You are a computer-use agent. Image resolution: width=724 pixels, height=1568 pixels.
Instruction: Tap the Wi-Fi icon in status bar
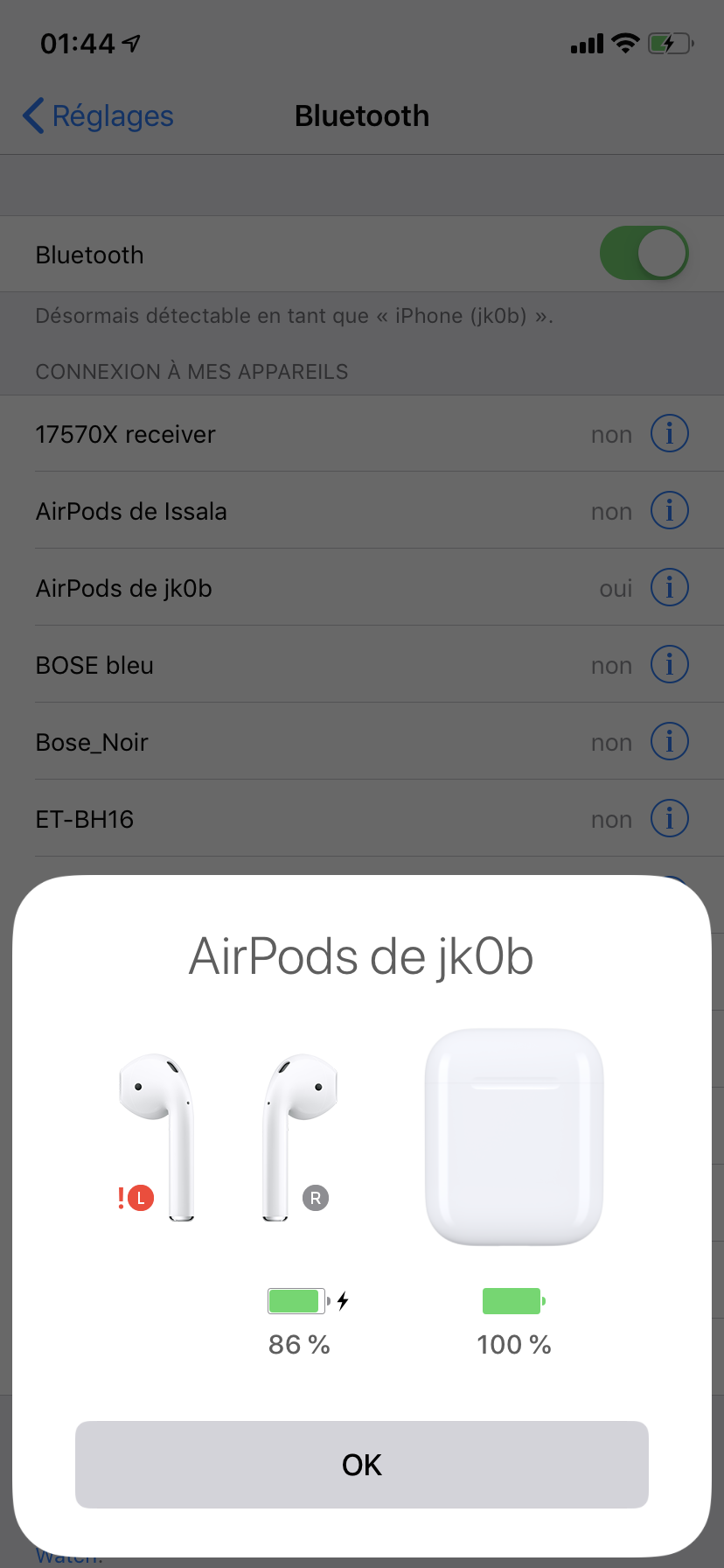(626, 43)
